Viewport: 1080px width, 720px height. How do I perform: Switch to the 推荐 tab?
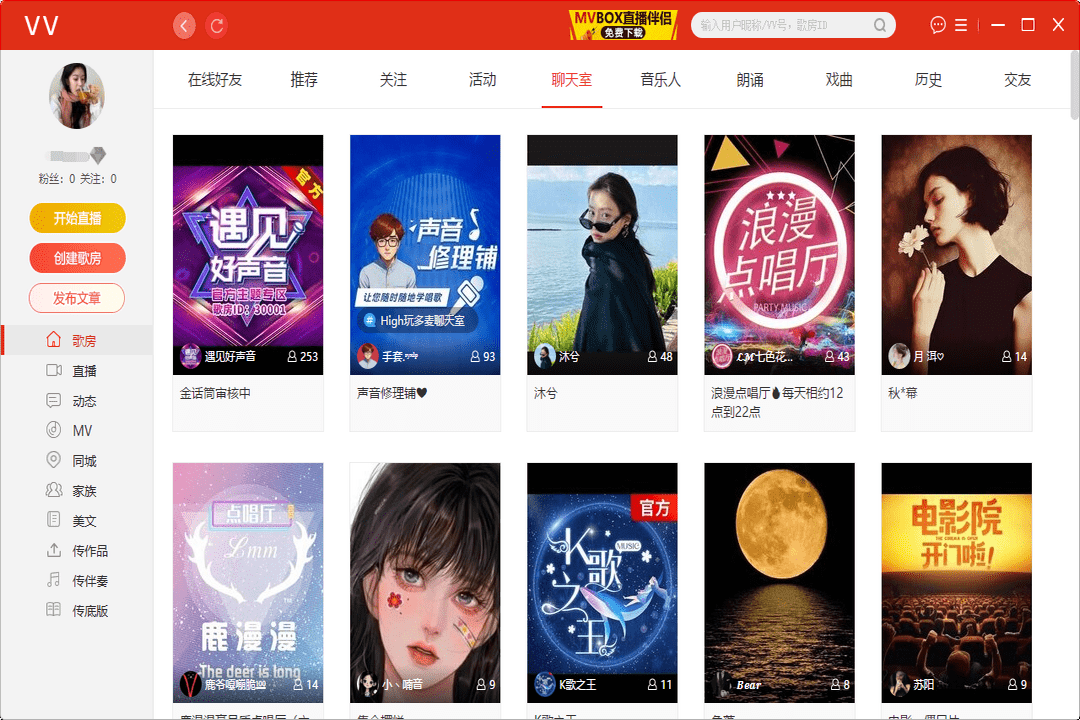(304, 80)
